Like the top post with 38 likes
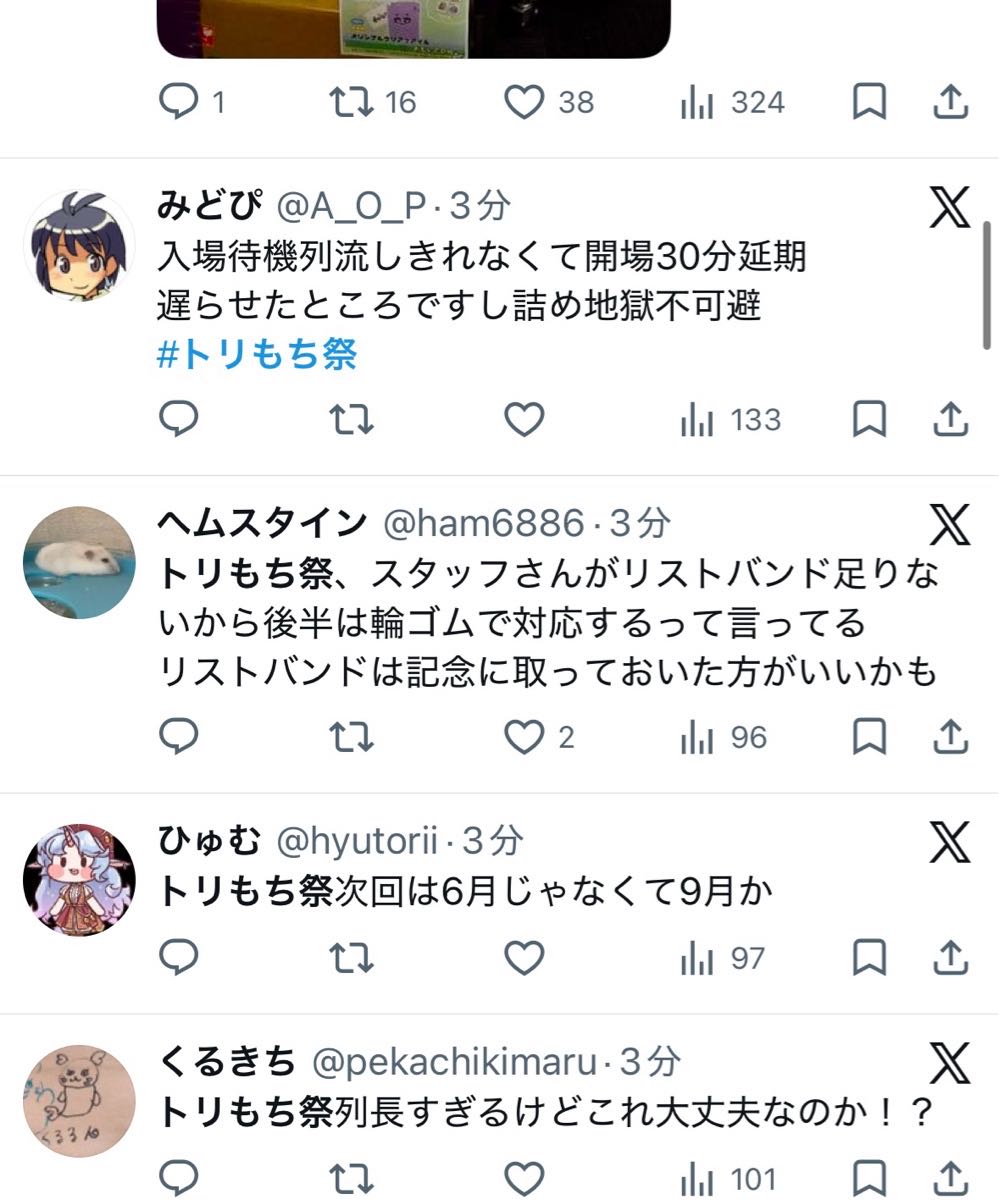The image size is (999, 1200). coord(522,102)
